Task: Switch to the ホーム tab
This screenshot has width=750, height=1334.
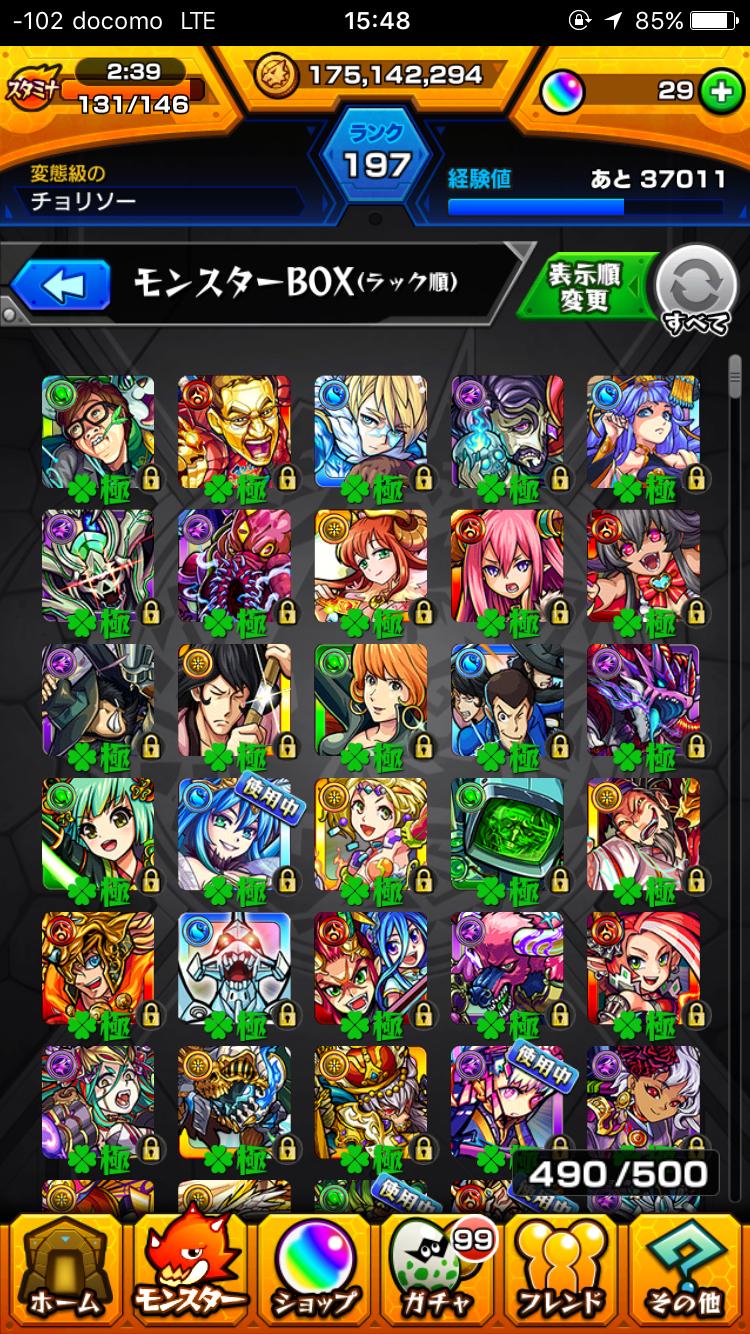Action: click(64, 1270)
